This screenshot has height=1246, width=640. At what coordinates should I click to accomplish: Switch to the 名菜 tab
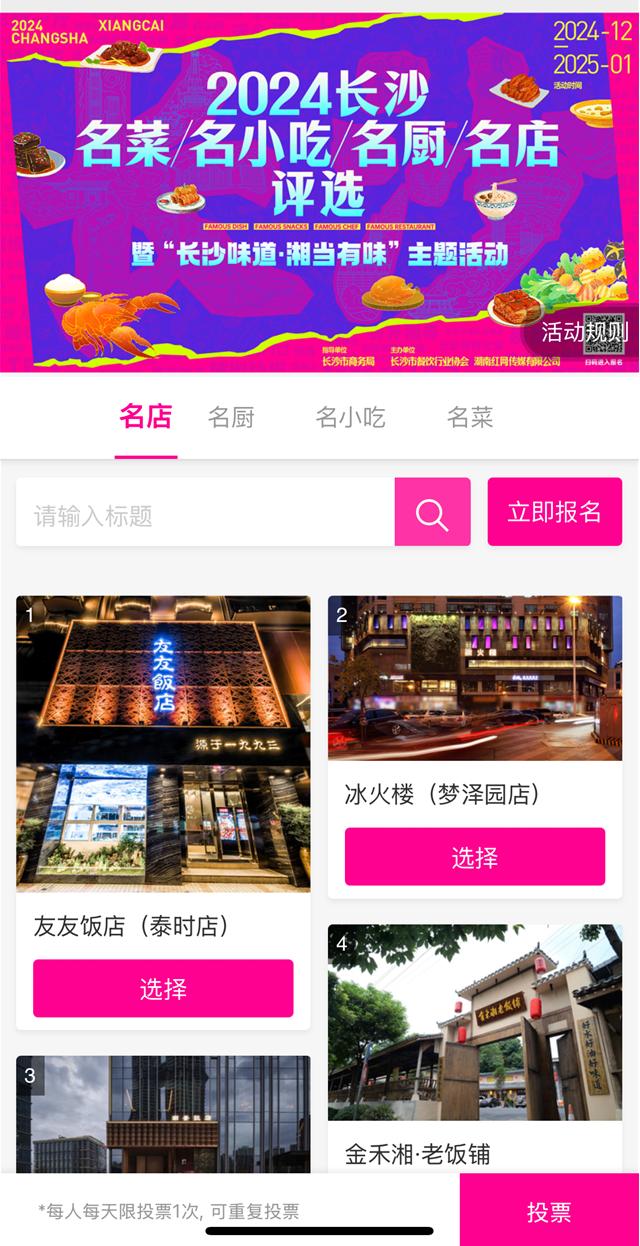click(470, 417)
